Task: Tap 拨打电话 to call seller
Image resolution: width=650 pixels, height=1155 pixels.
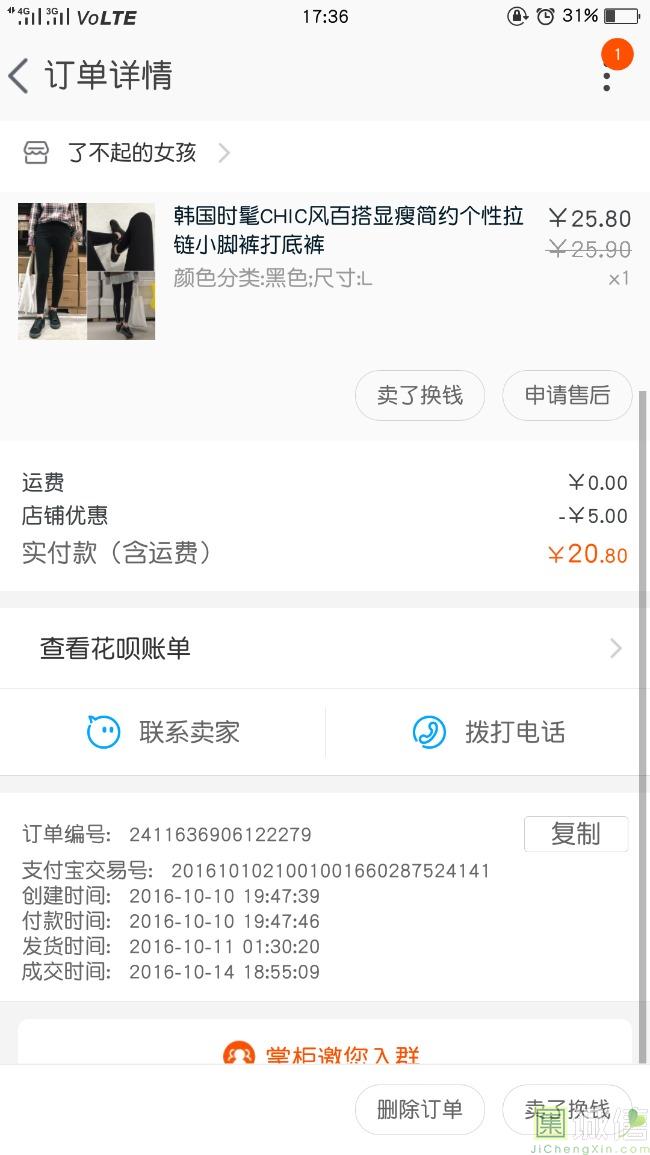Action: [x=489, y=732]
